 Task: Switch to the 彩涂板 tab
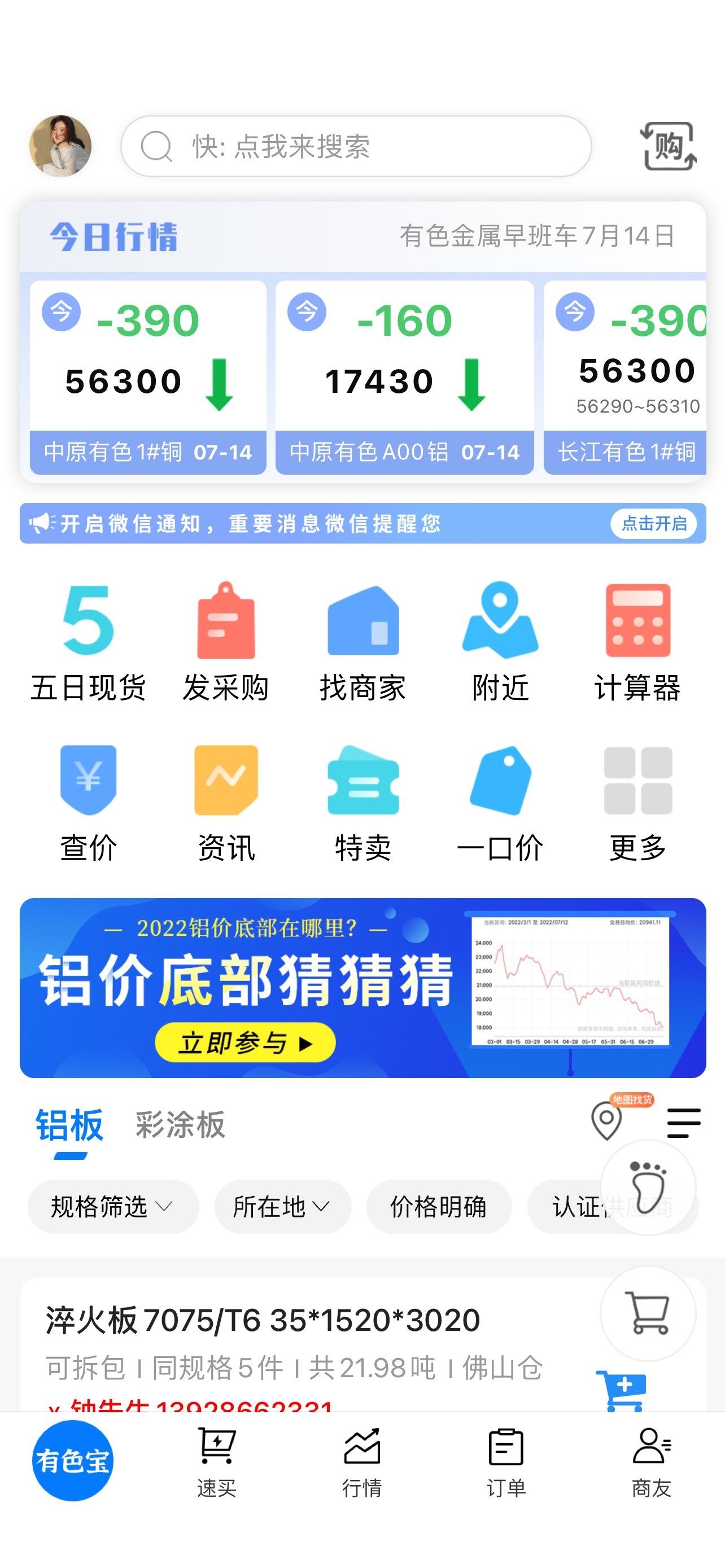coord(180,1124)
